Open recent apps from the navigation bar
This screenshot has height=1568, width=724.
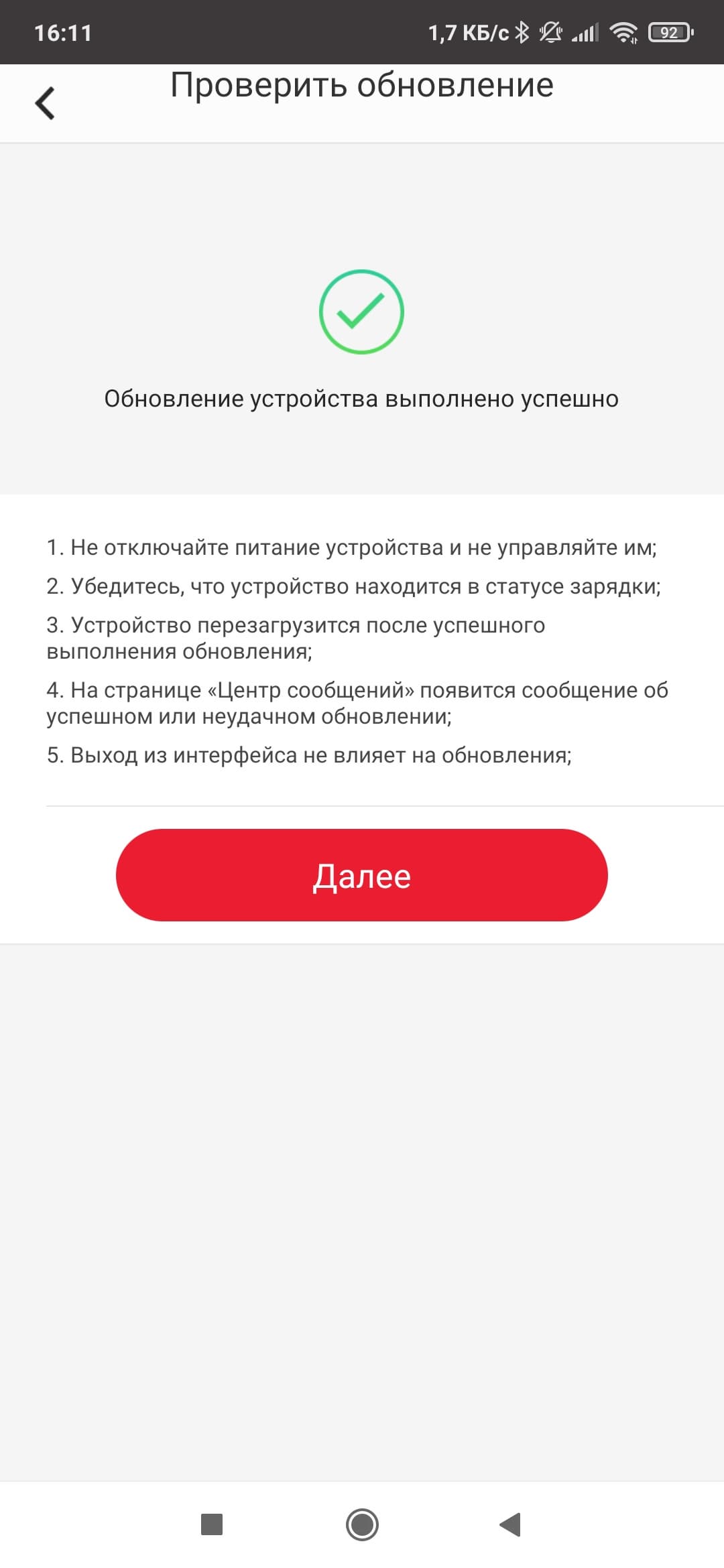click(x=212, y=1524)
